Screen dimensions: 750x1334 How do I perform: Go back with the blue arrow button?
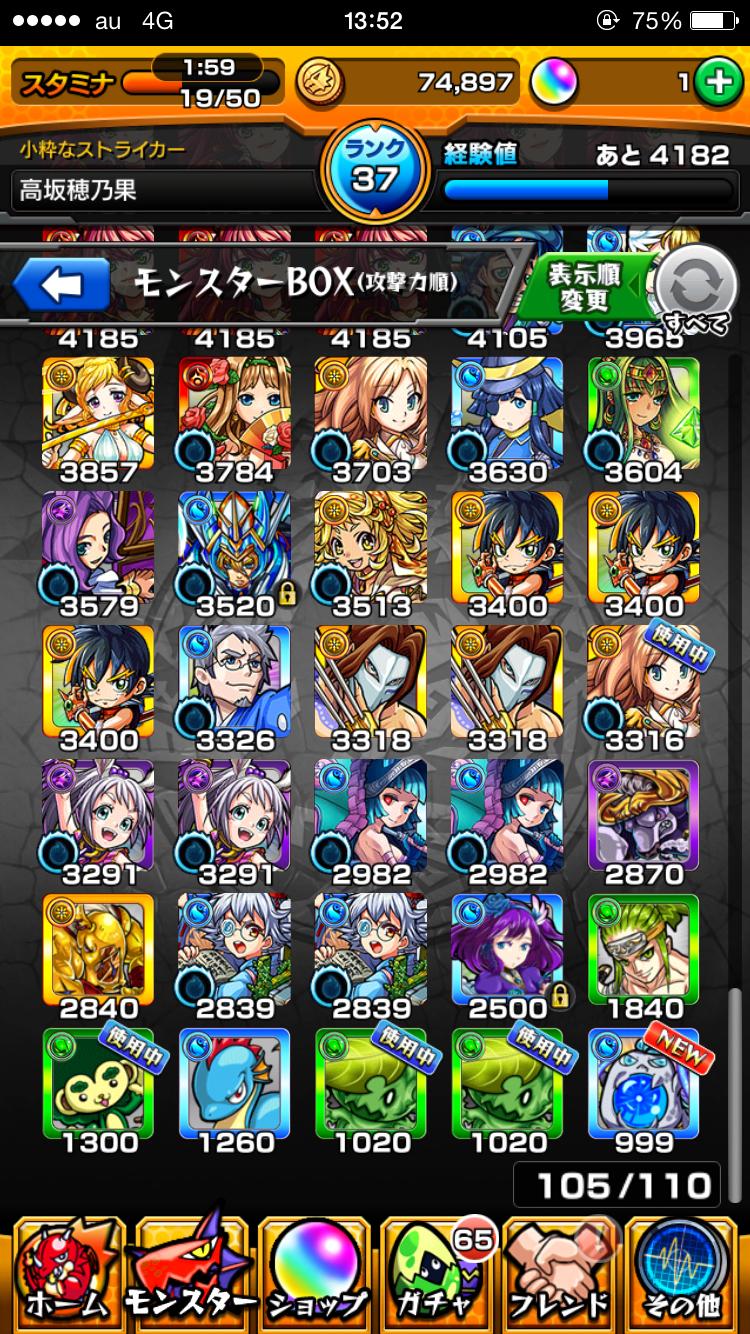pyautogui.click(x=61, y=287)
